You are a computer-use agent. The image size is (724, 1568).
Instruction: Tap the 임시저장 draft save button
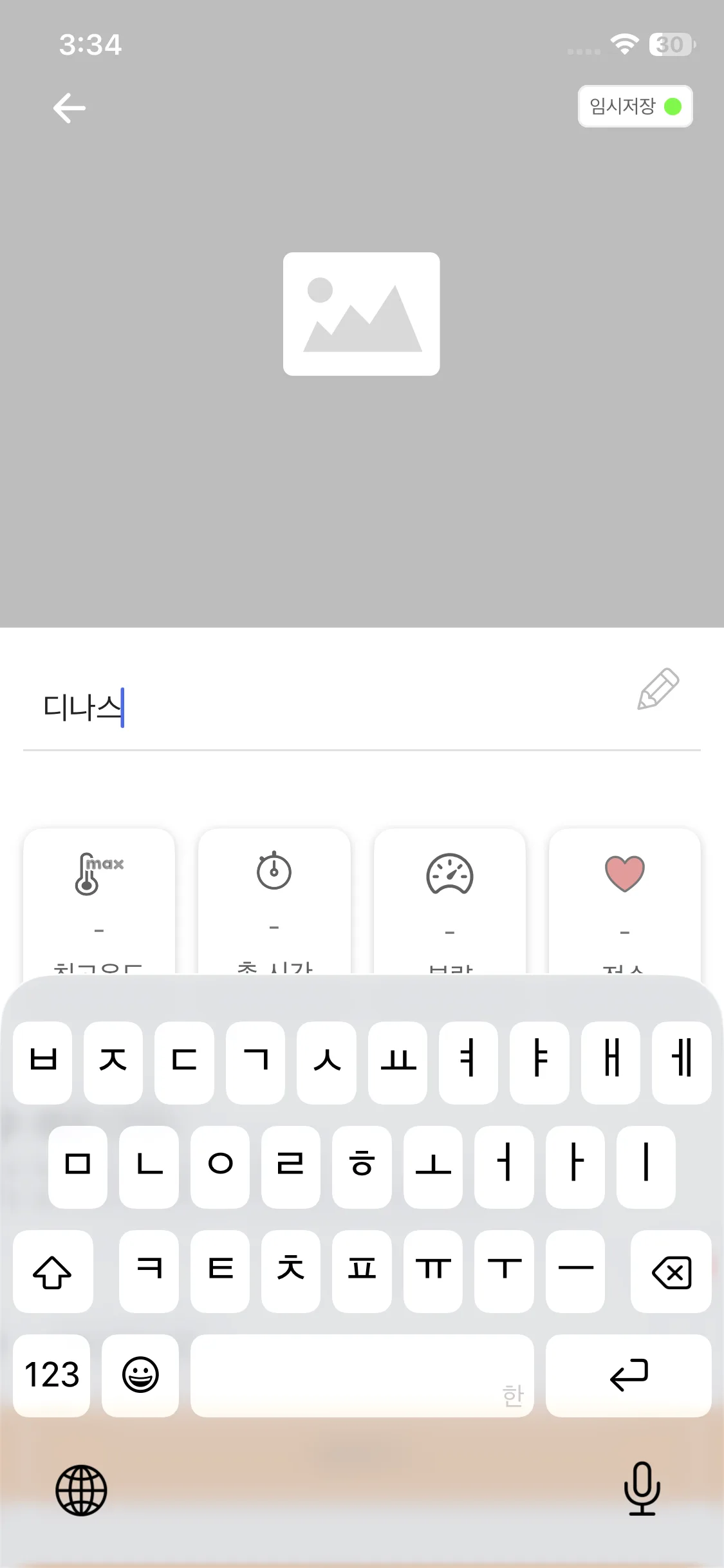[x=635, y=106]
